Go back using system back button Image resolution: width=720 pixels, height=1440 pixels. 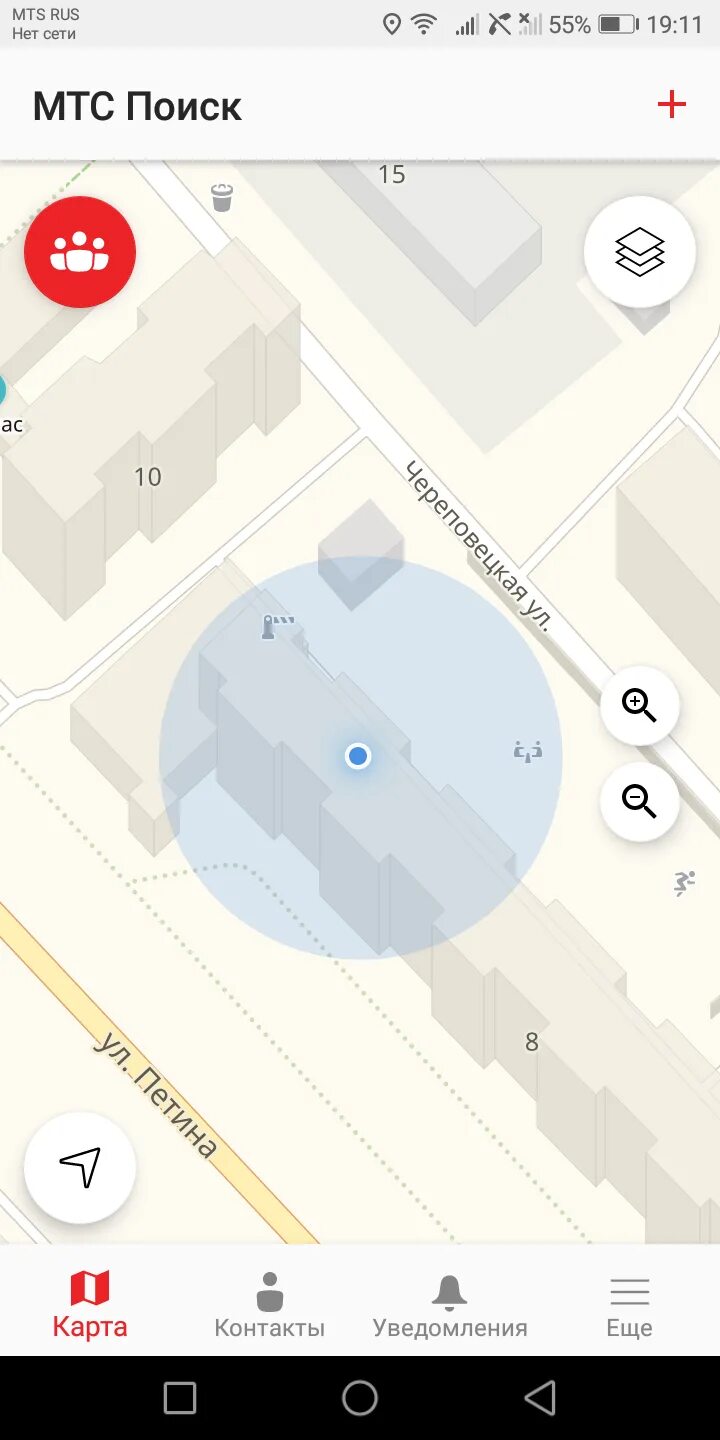click(x=540, y=1398)
